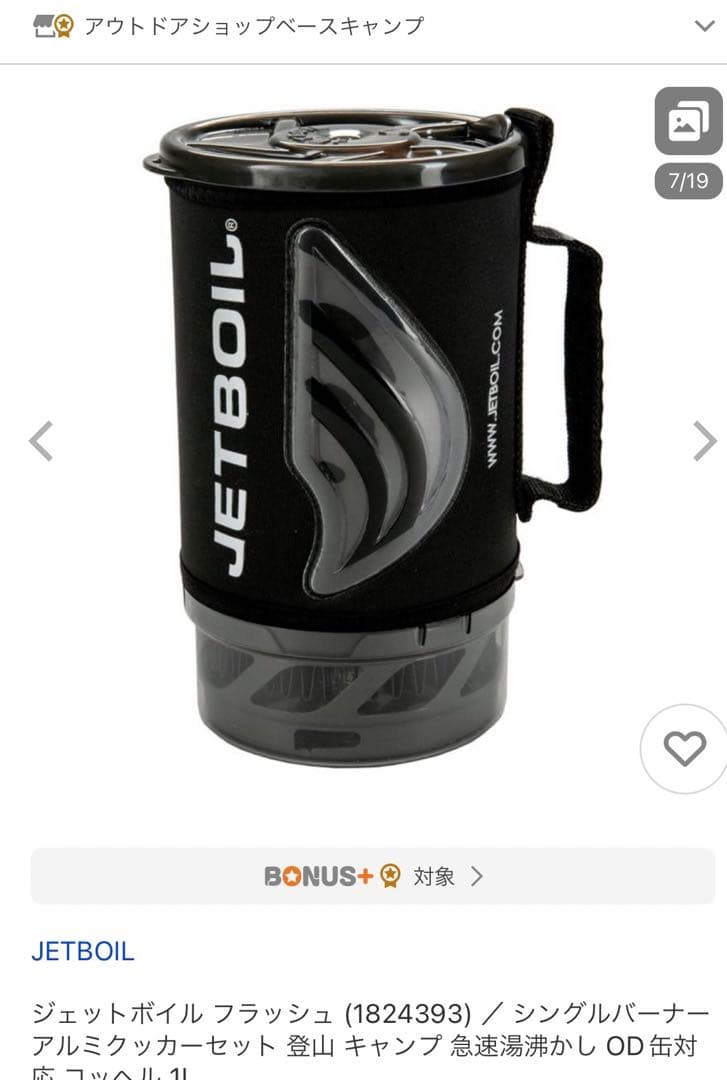Show the next product image
This screenshot has height=1080, width=727.
[x=704, y=441]
